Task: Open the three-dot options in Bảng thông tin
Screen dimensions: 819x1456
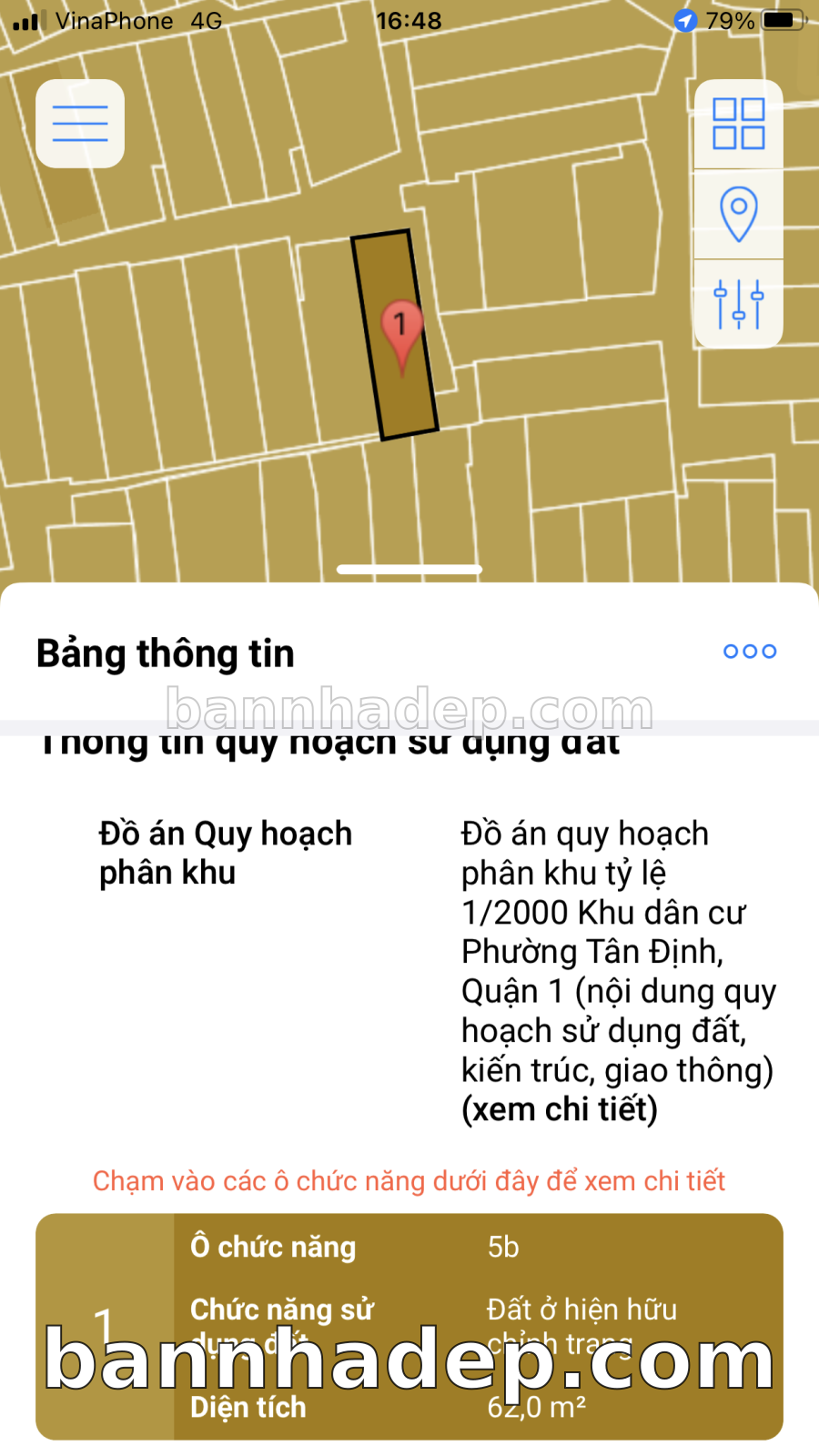Action: point(749,652)
